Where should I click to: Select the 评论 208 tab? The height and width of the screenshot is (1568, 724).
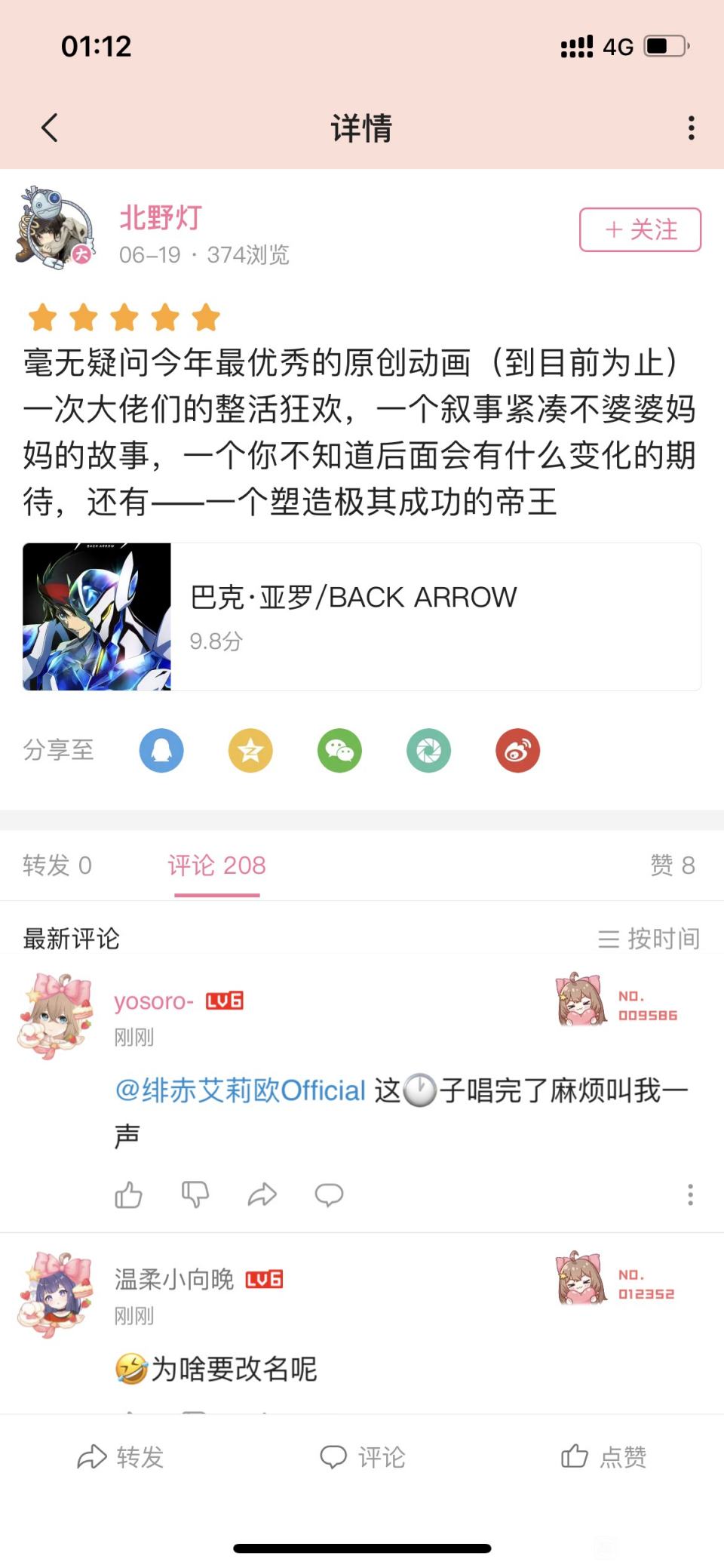216,865
